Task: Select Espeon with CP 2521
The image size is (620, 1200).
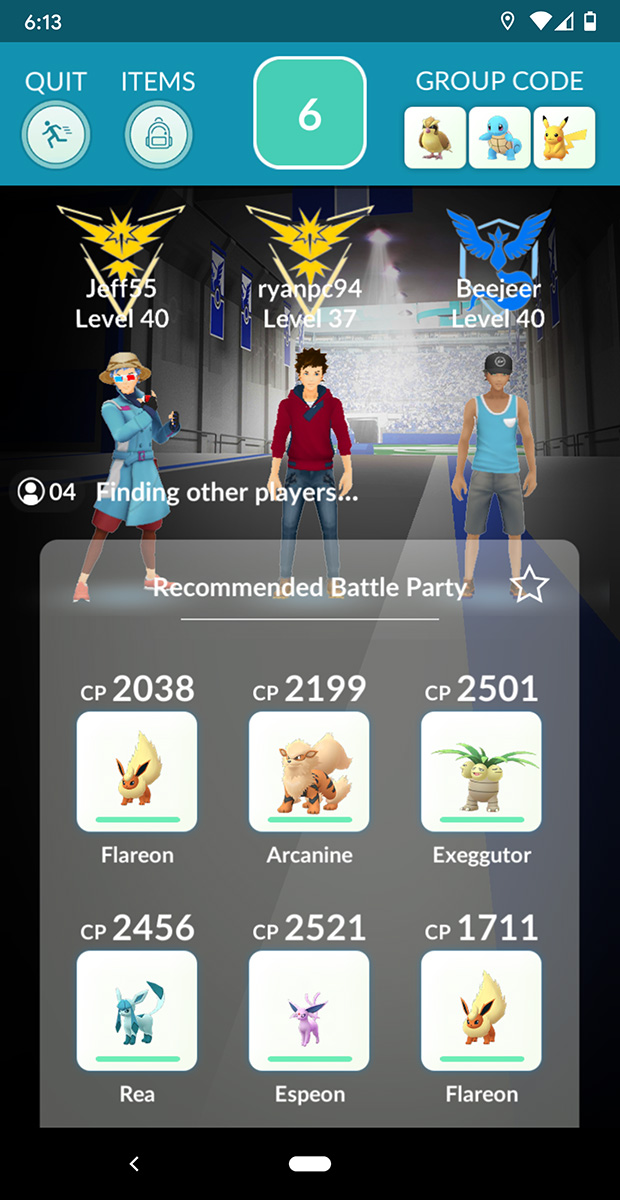Action: pos(309,1010)
